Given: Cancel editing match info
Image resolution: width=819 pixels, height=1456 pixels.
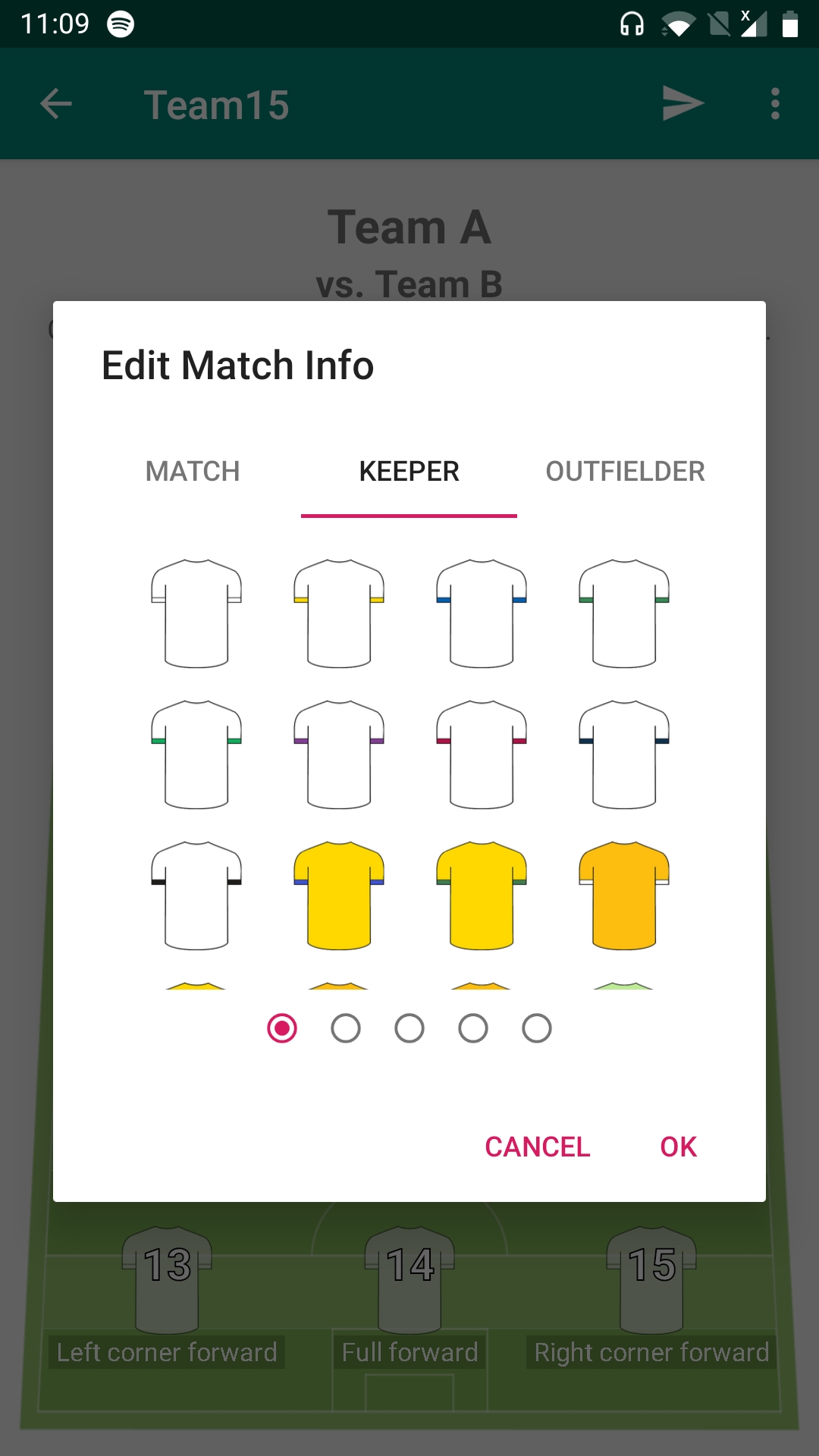Looking at the screenshot, I should point(537,1147).
